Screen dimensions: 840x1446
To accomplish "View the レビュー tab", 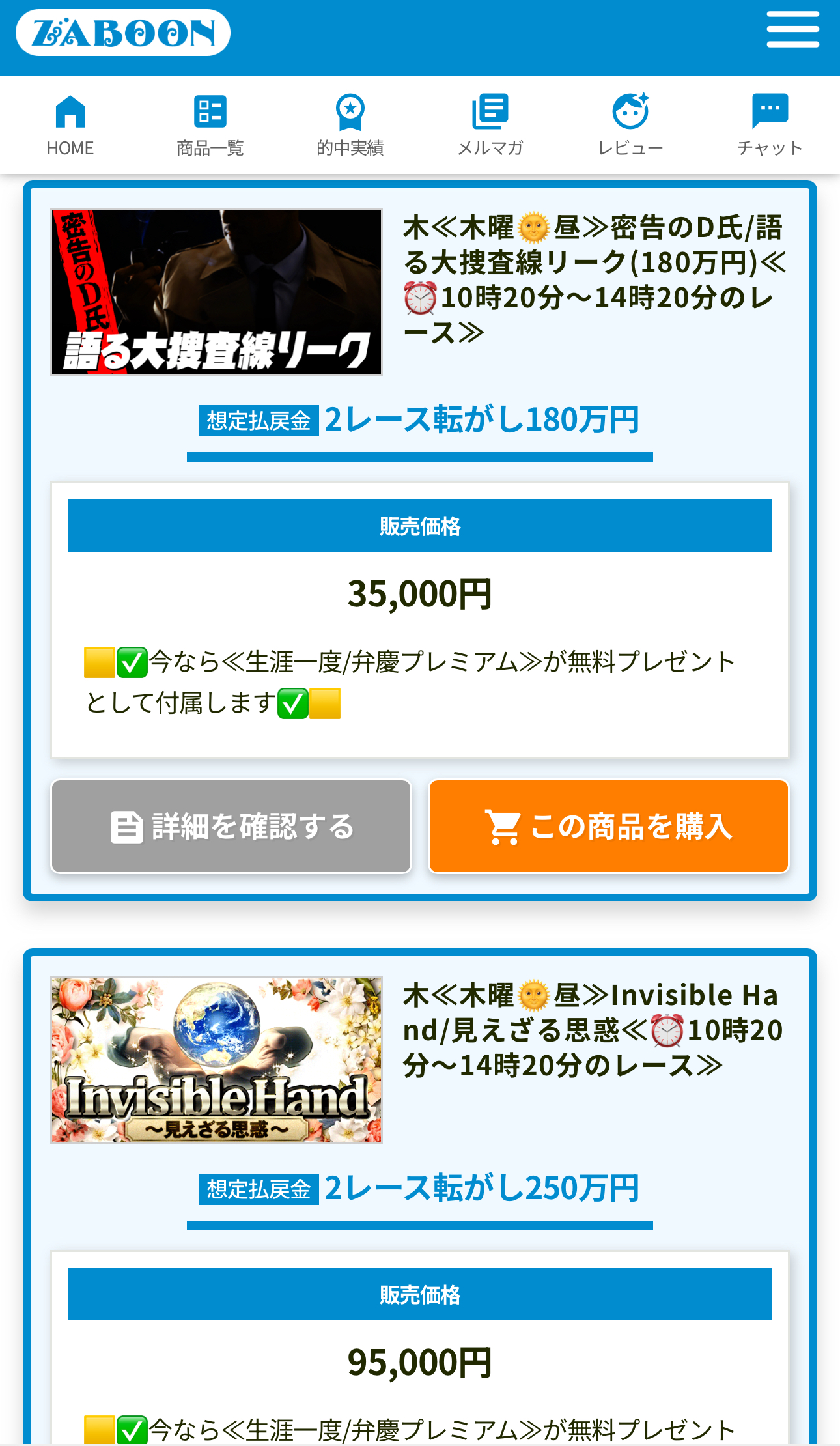I will pos(630,126).
